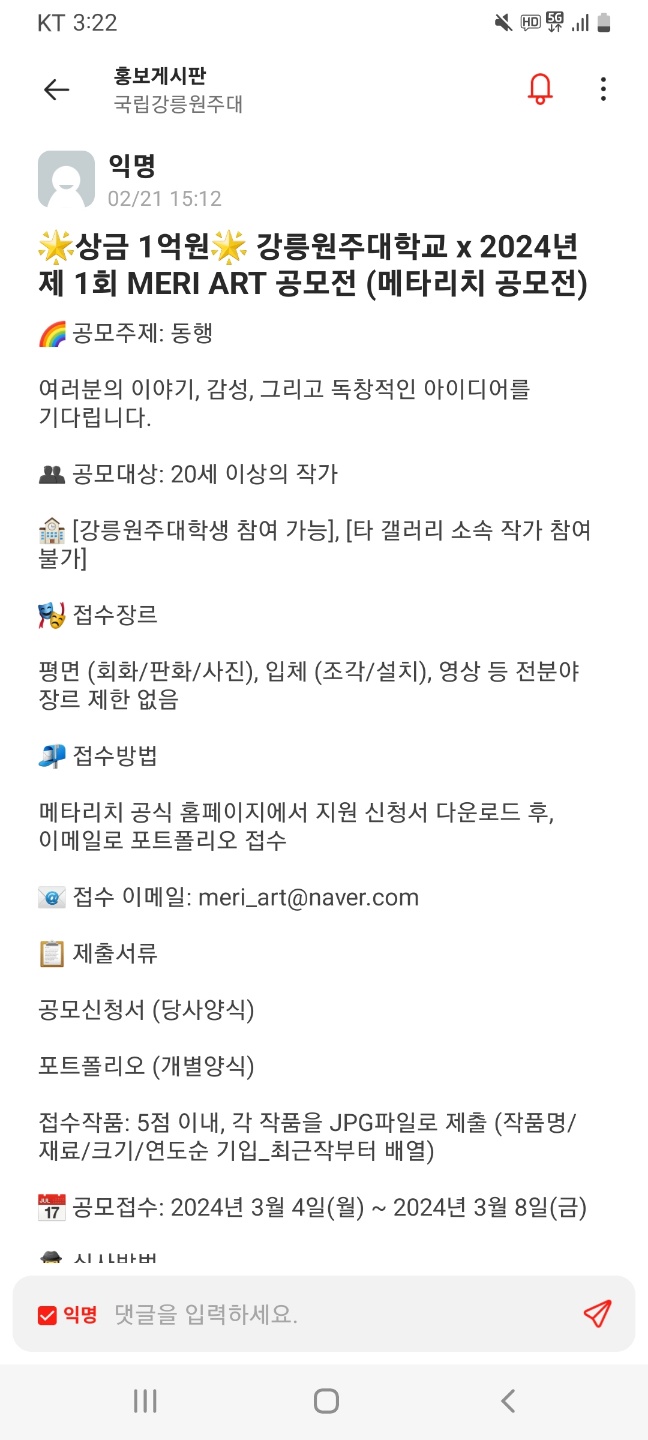
Task: Open the three-dot overflow menu
Action: click(x=603, y=90)
